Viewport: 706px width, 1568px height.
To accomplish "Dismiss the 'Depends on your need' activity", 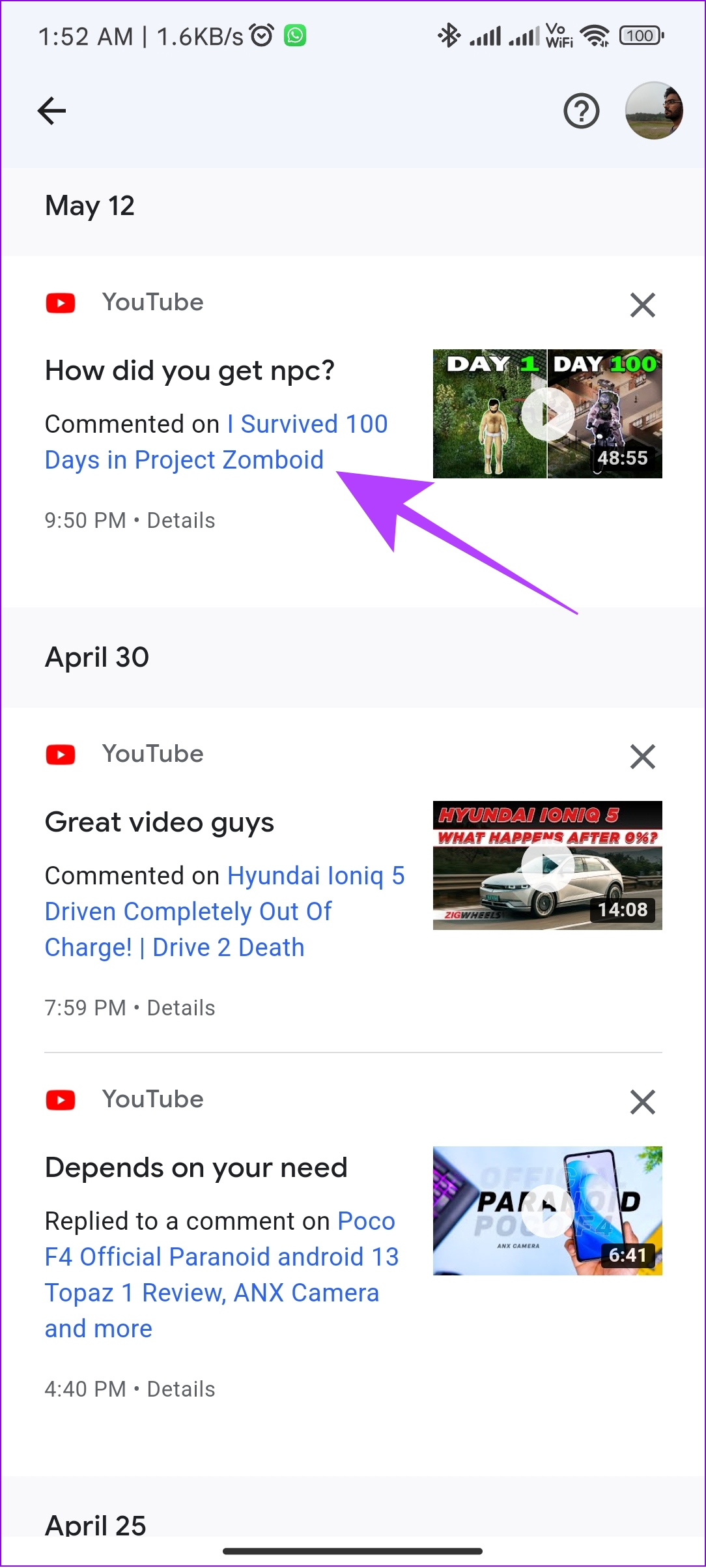I will click(642, 1101).
